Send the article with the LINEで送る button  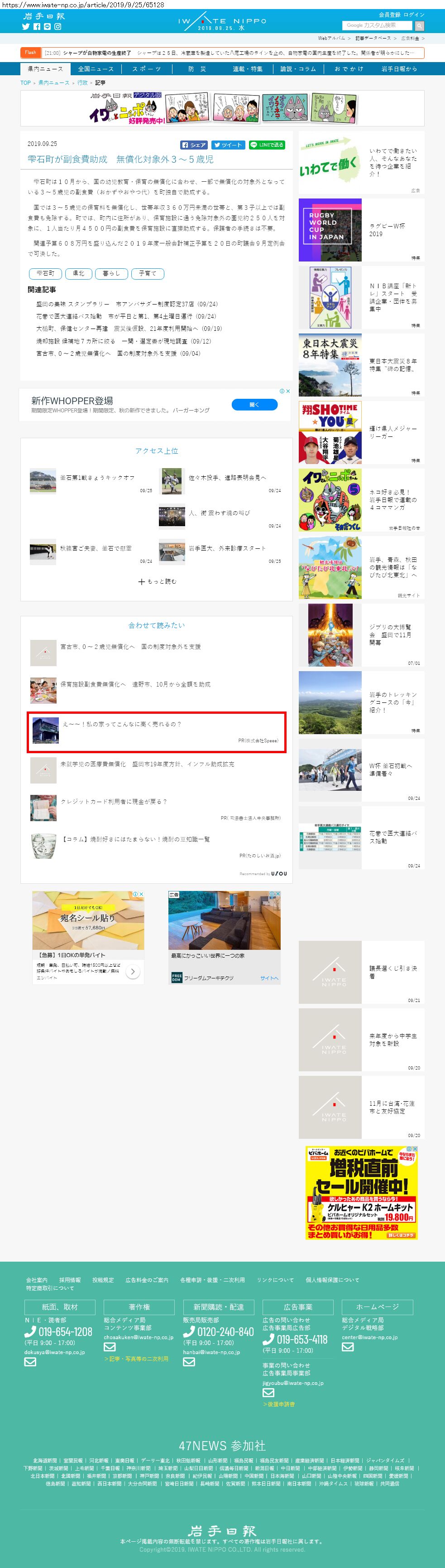coord(267,145)
